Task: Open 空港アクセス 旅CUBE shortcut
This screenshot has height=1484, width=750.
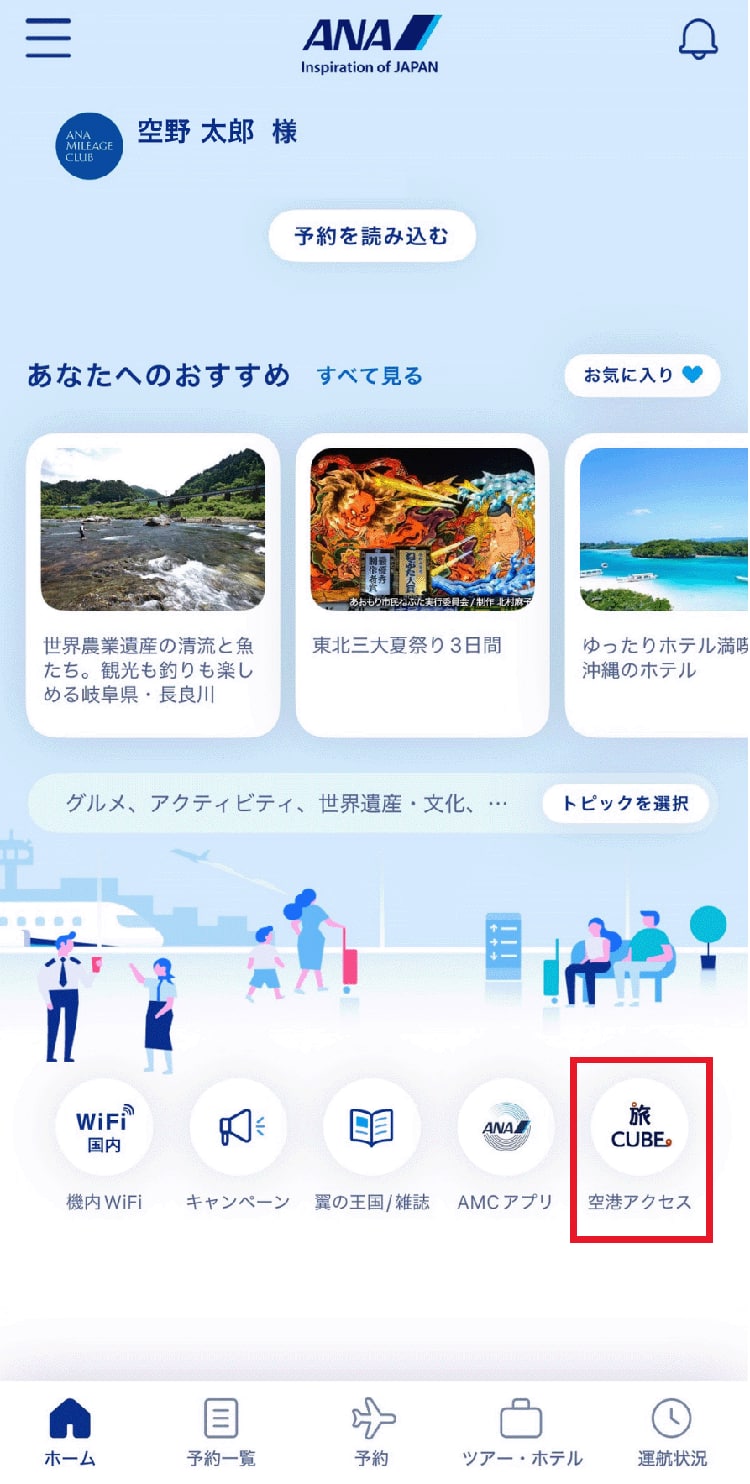Action: tap(640, 1128)
